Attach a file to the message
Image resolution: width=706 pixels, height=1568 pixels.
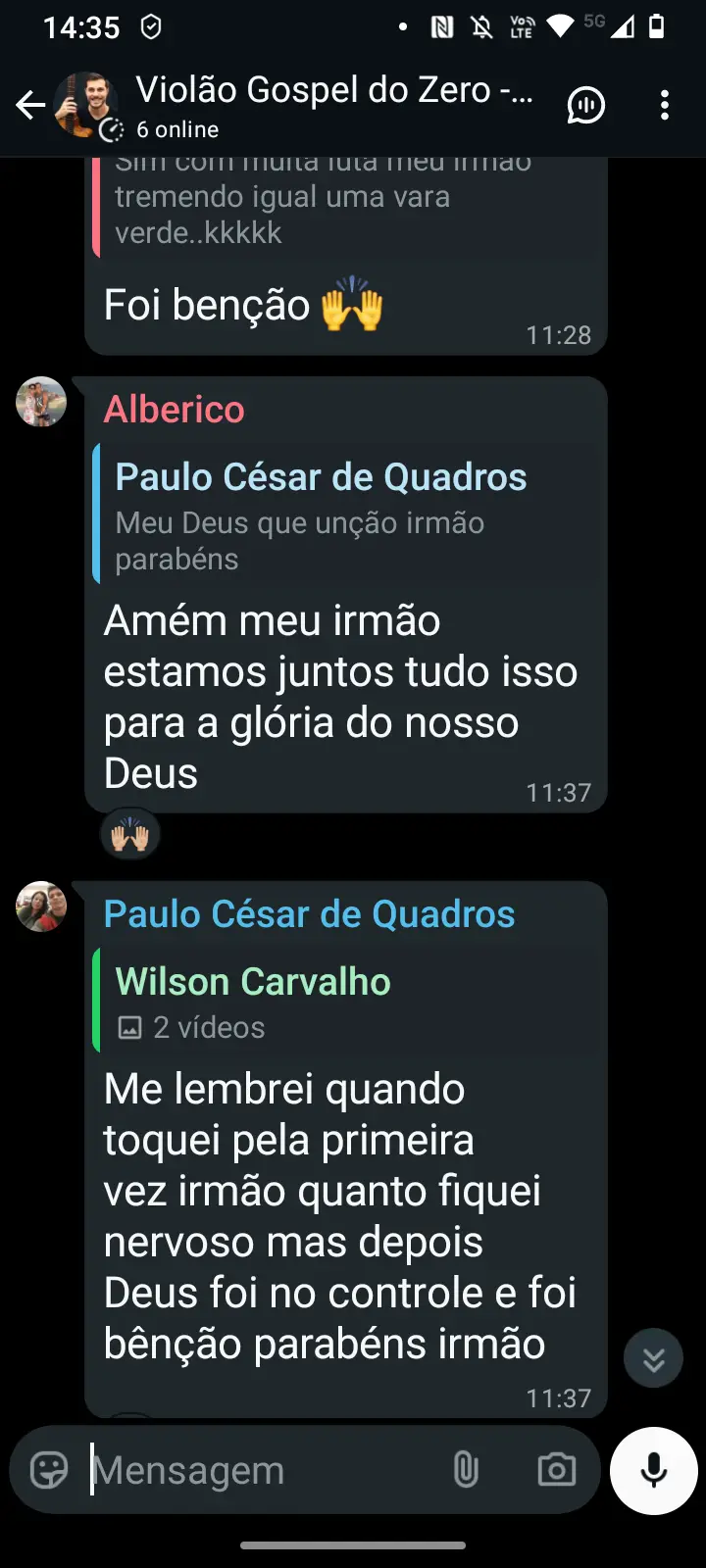(x=466, y=1470)
